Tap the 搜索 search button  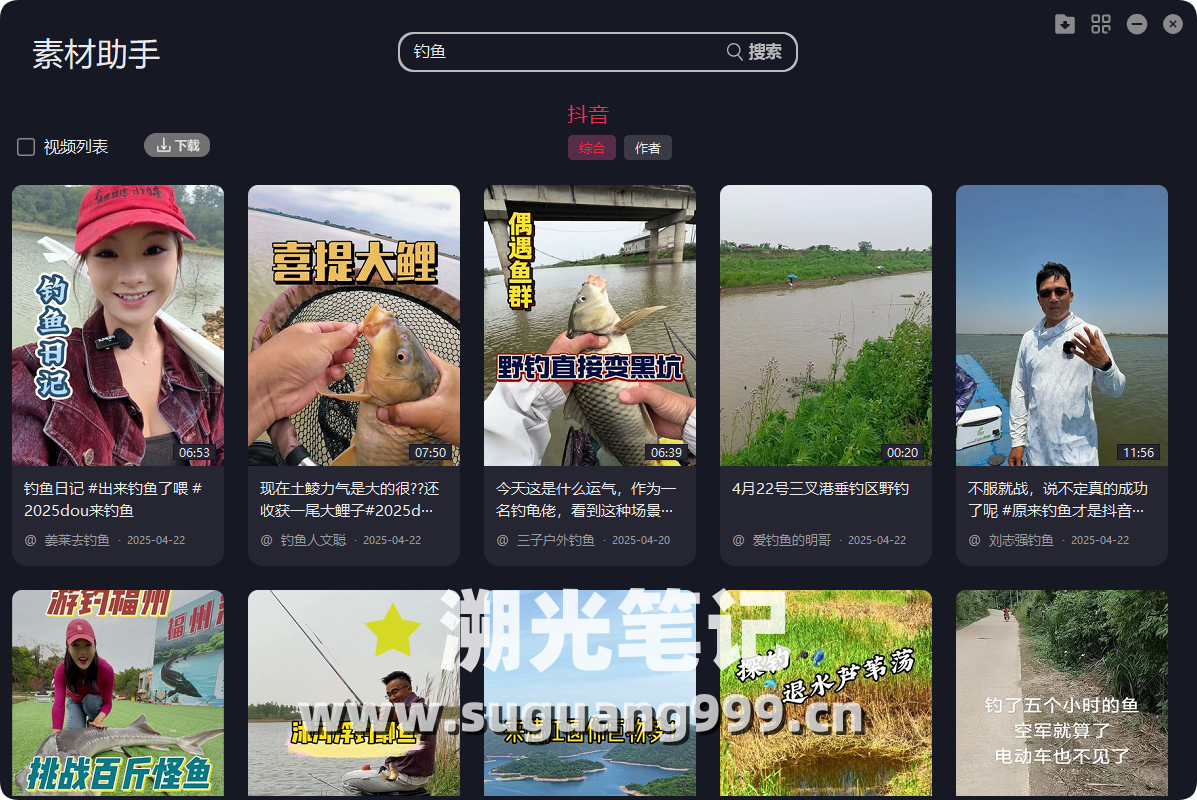[755, 52]
